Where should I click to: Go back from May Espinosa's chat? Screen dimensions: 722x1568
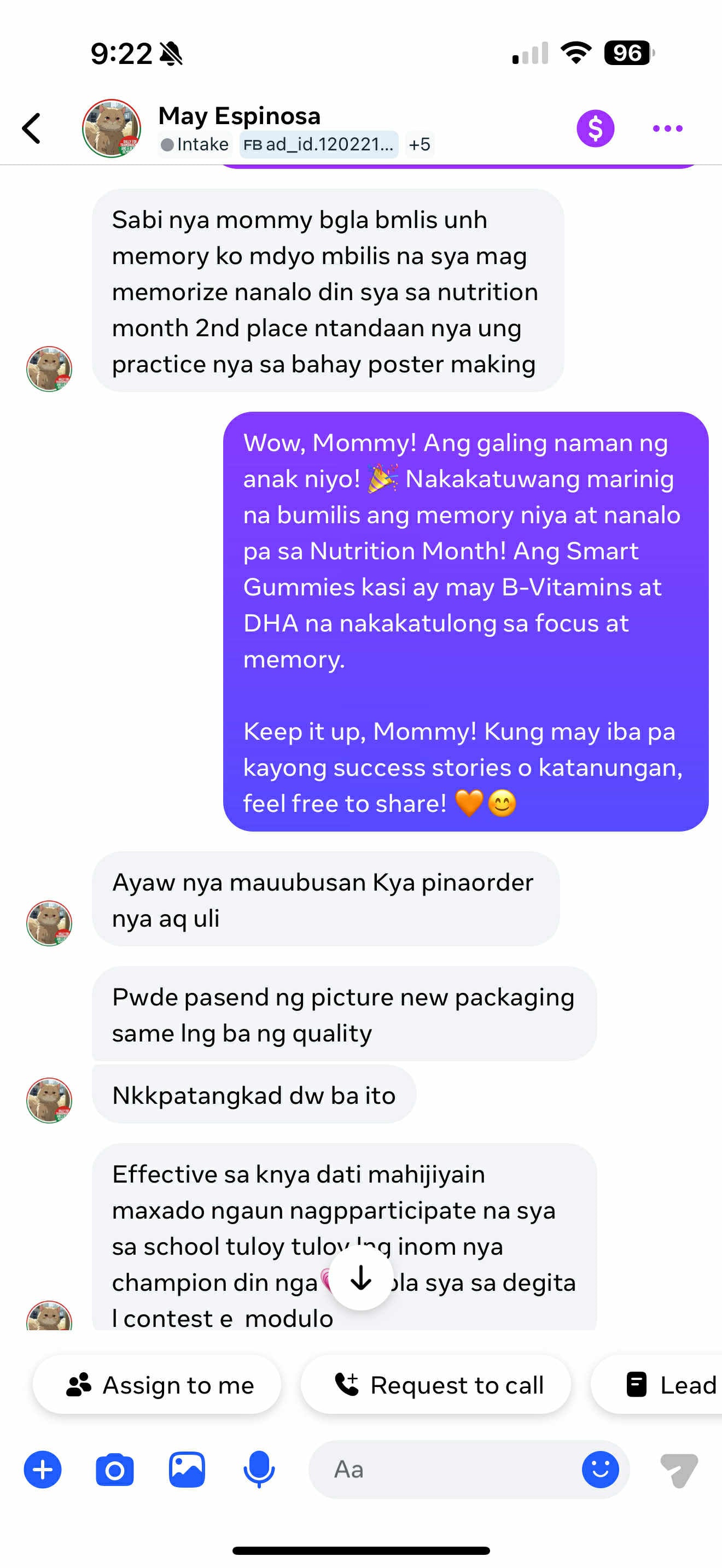pyautogui.click(x=32, y=128)
